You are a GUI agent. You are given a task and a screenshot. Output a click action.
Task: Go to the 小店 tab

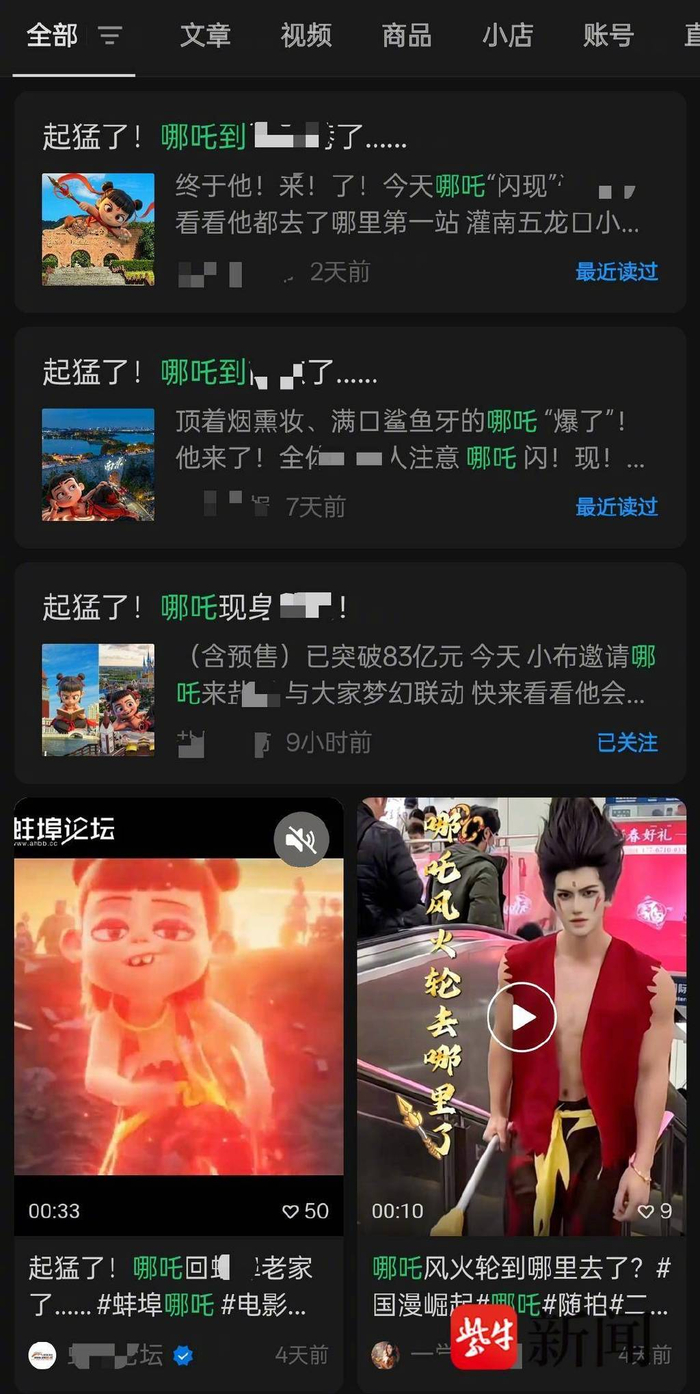[507, 36]
